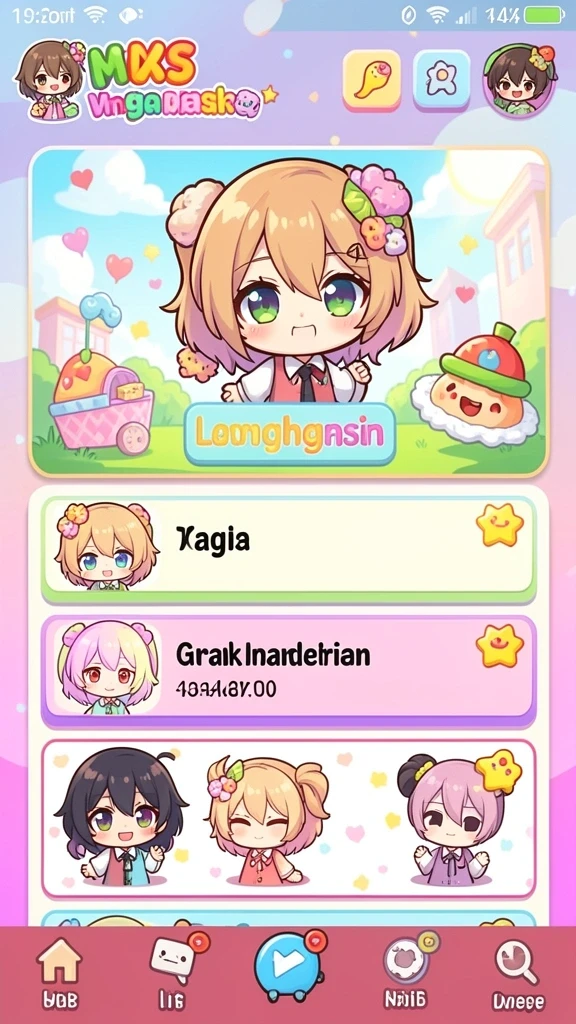Image resolution: width=576 pixels, height=1024 pixels.
Task: Go to the home tab
Action: 59,974
